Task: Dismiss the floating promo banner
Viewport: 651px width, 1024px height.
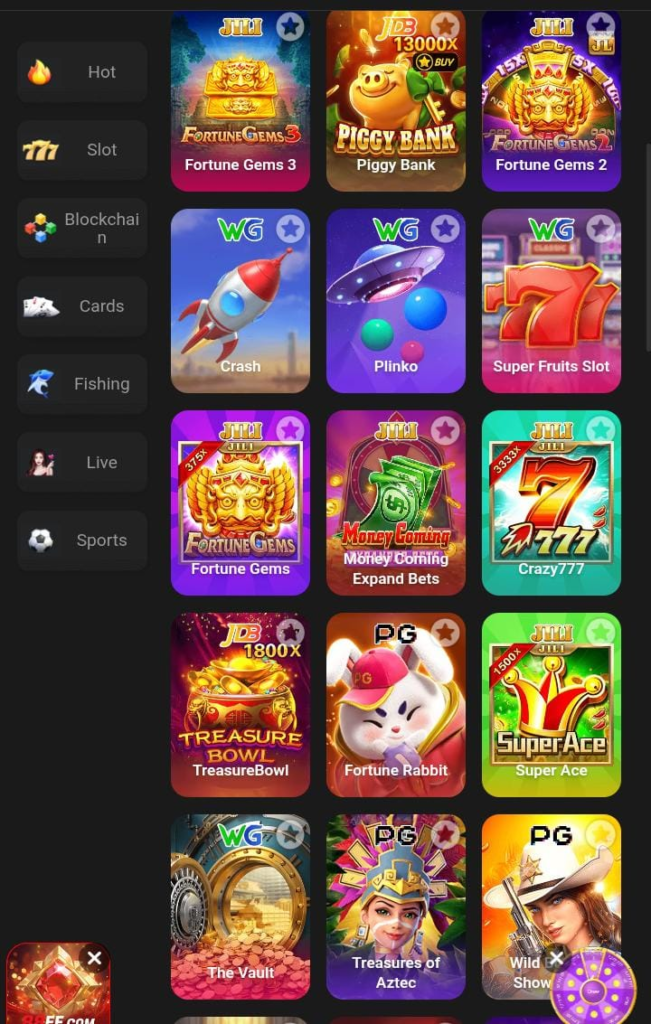Action: tap(94, 958)
